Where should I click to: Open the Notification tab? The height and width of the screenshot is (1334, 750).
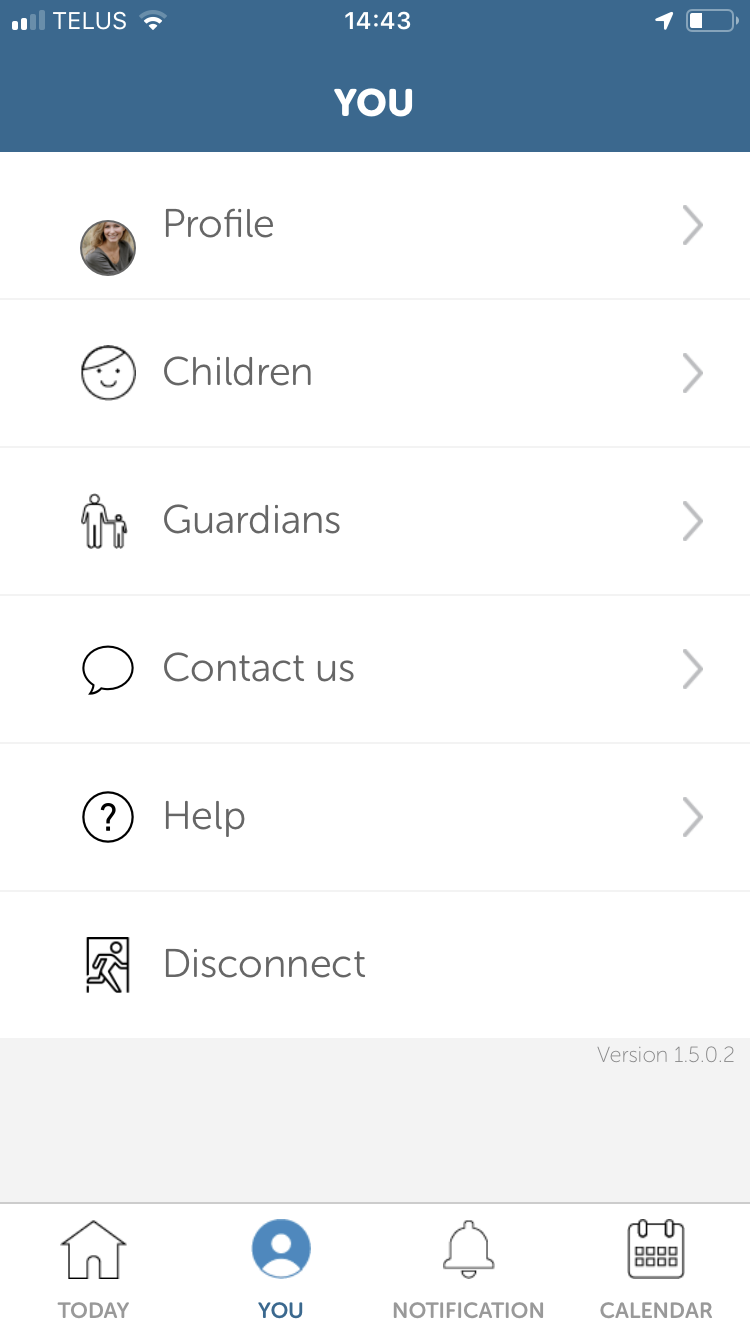point(468,1270)
